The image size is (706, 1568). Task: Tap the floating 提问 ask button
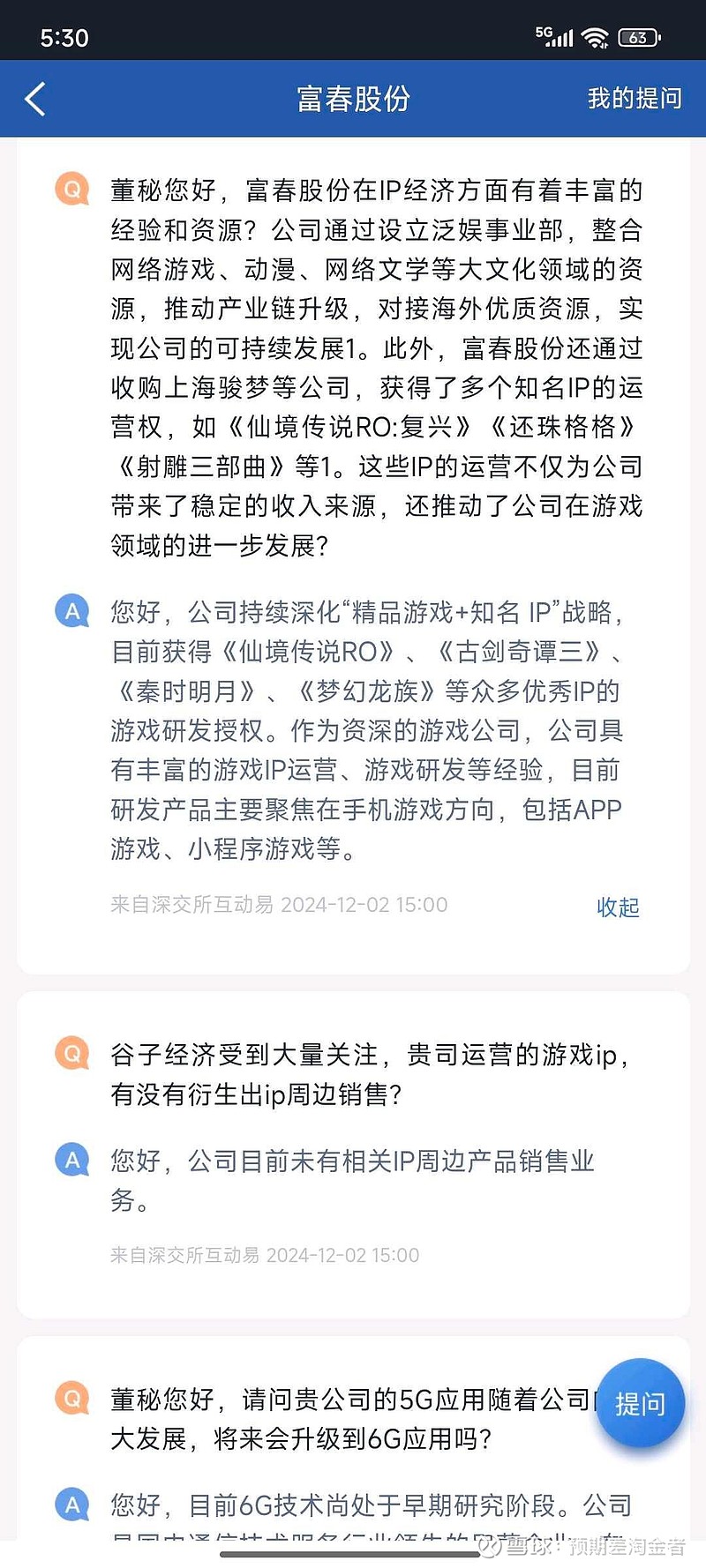[x=642, y=1404]
